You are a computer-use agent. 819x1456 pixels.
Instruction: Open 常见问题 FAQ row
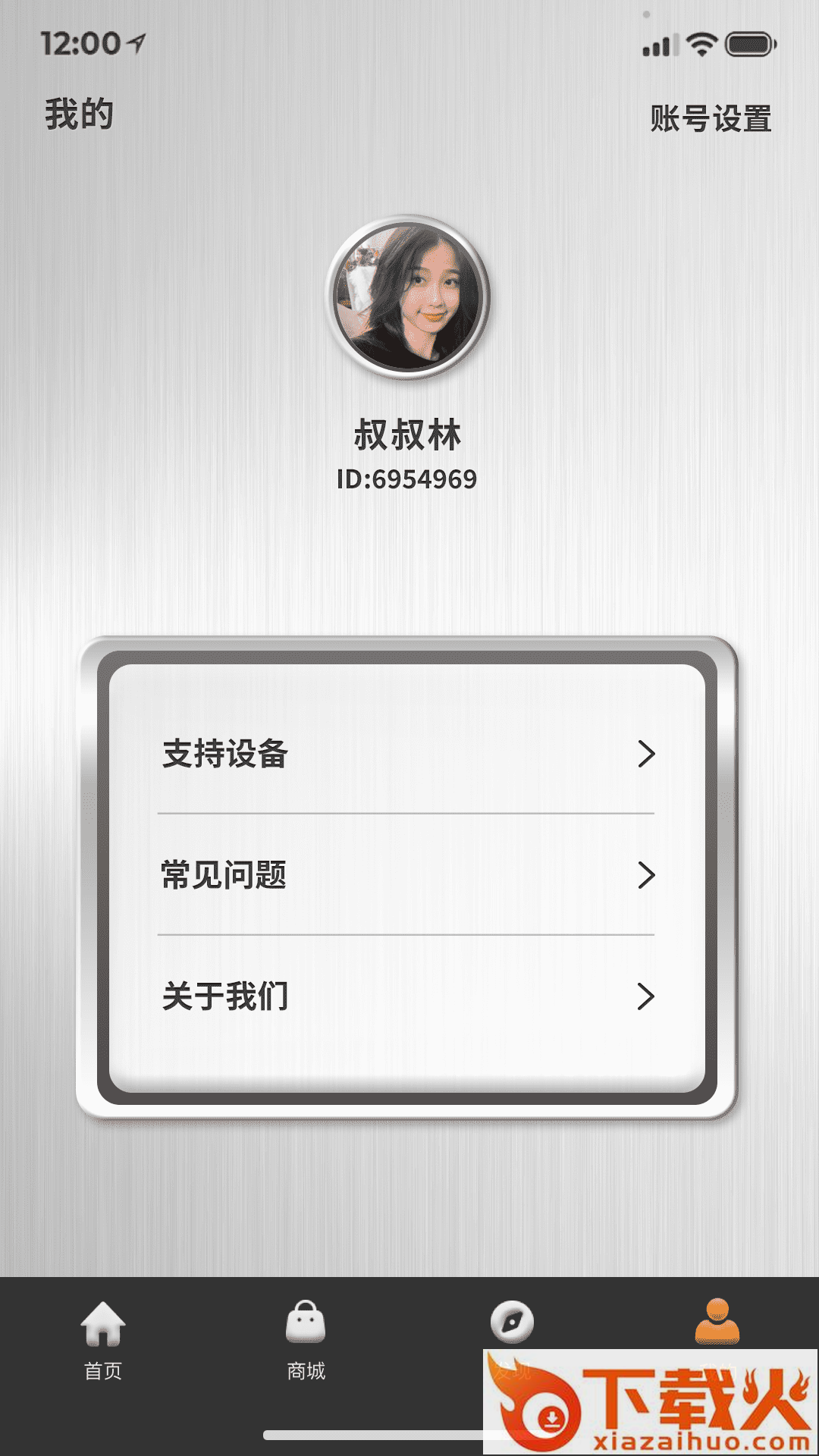click(406, 875)
